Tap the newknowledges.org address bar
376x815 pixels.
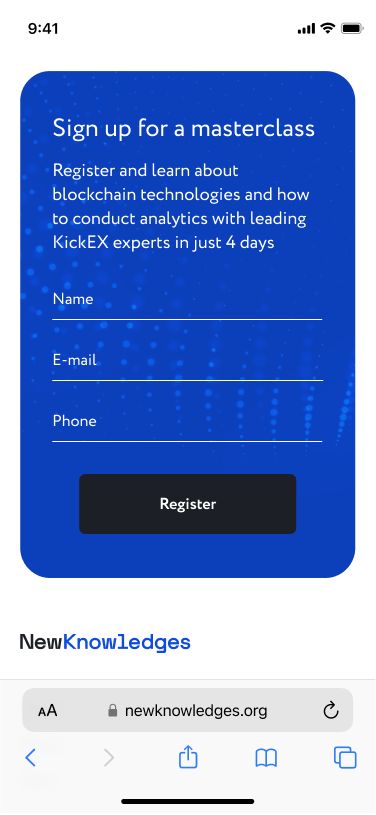click(188, 710)
